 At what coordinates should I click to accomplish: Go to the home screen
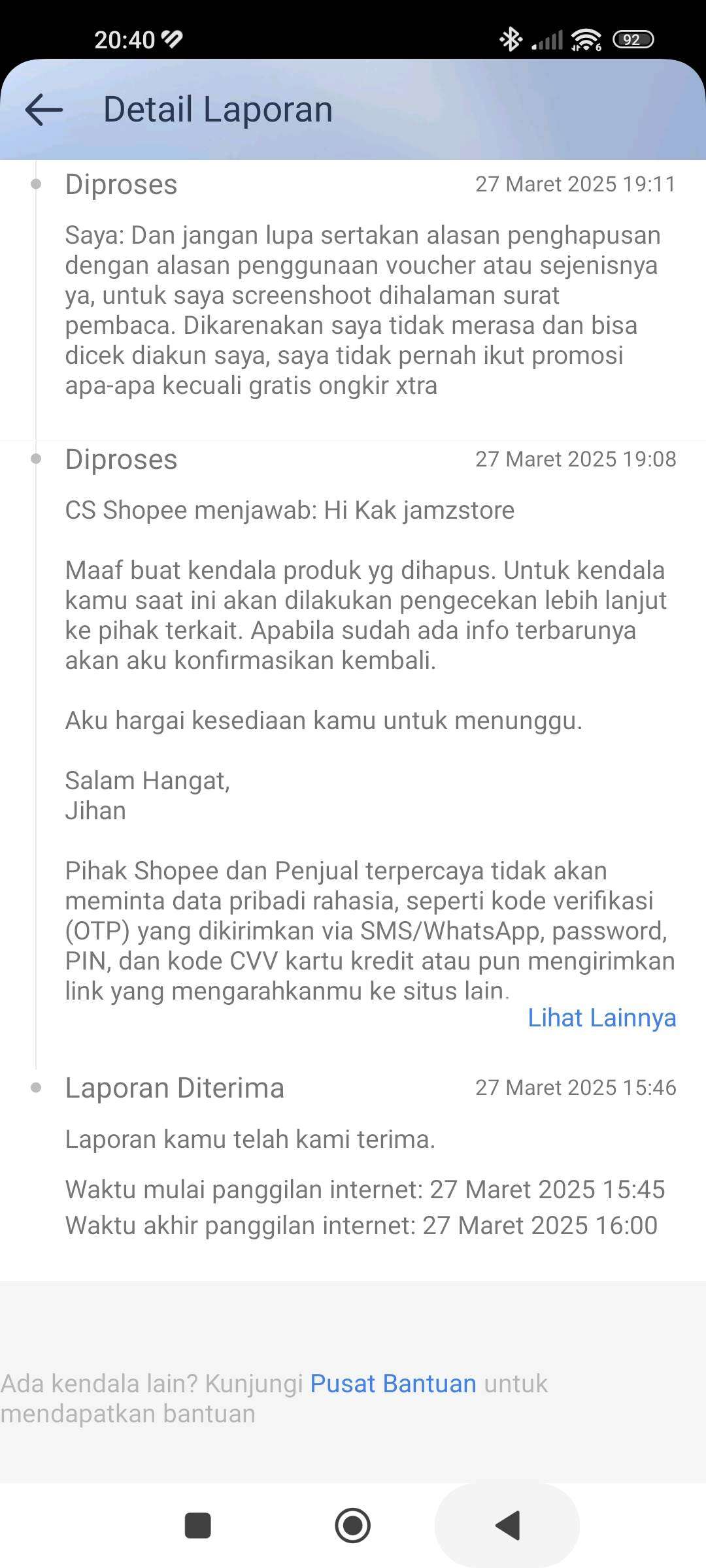[x=352, y=1526]
